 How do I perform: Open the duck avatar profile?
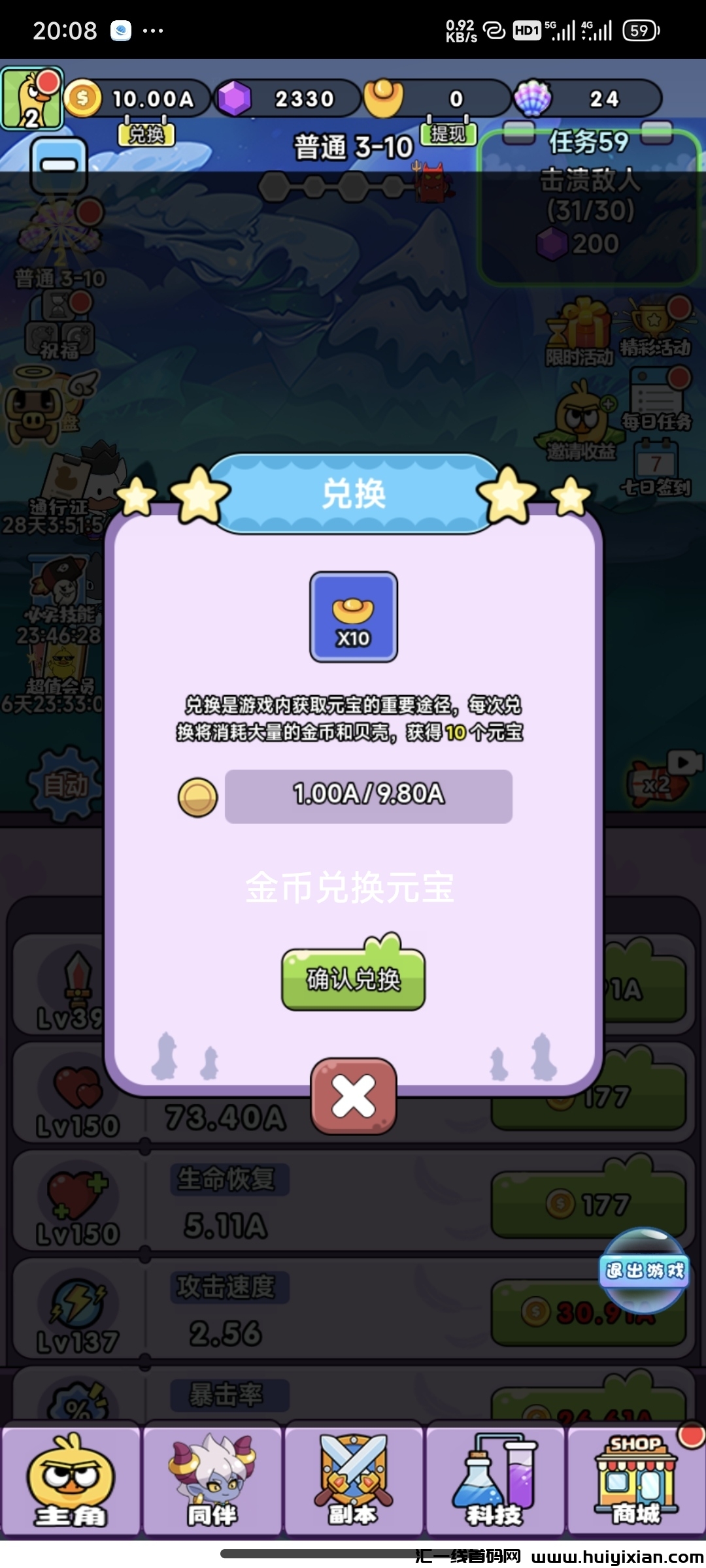[x=32, y=98]
